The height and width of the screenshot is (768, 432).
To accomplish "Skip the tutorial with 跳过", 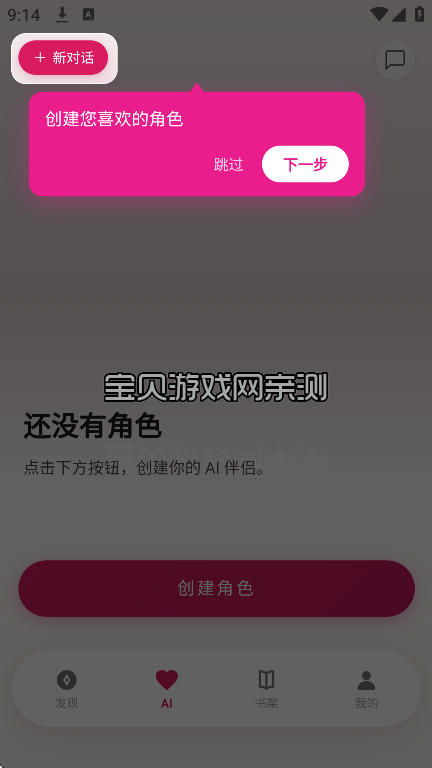I will pos(229,165).
